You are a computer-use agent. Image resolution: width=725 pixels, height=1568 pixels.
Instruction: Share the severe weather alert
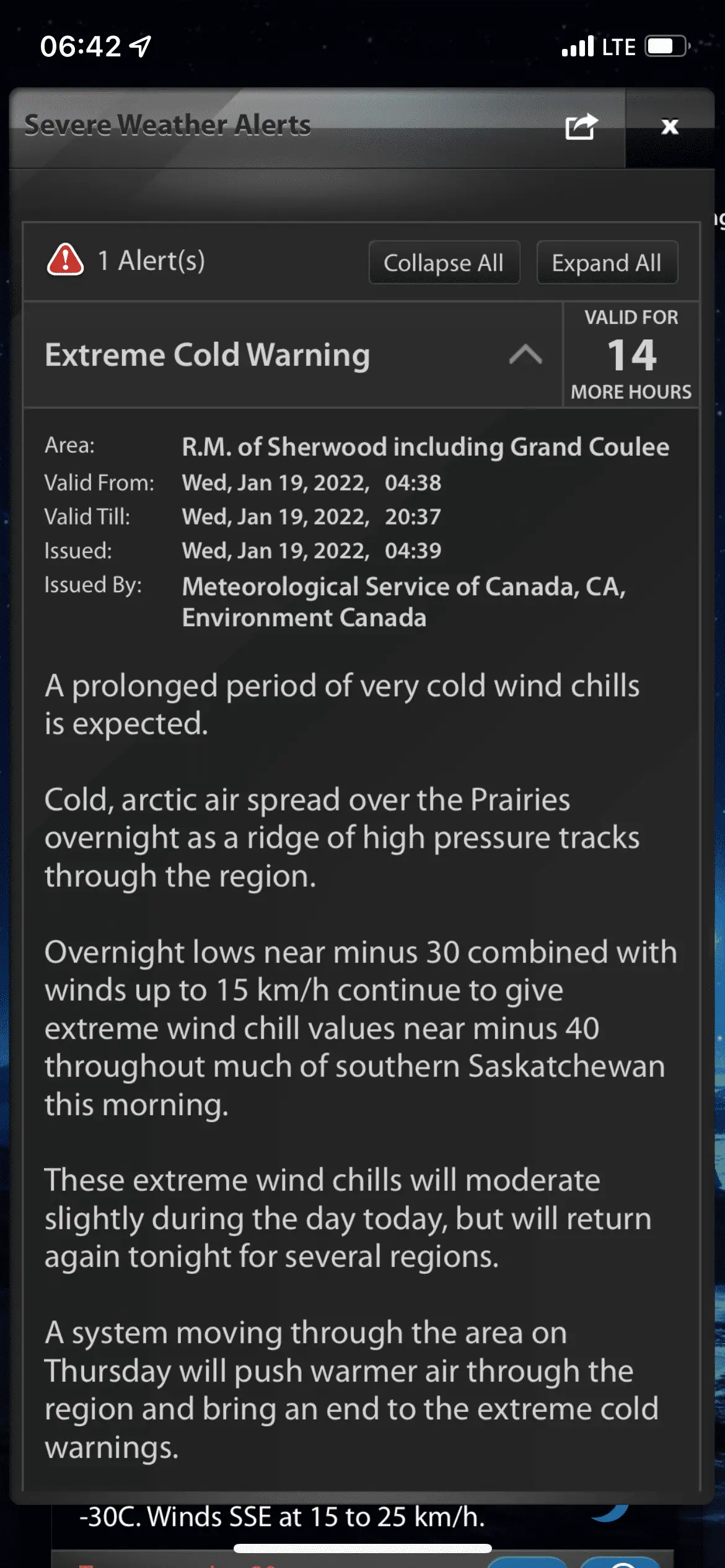(x=581, y=127)
